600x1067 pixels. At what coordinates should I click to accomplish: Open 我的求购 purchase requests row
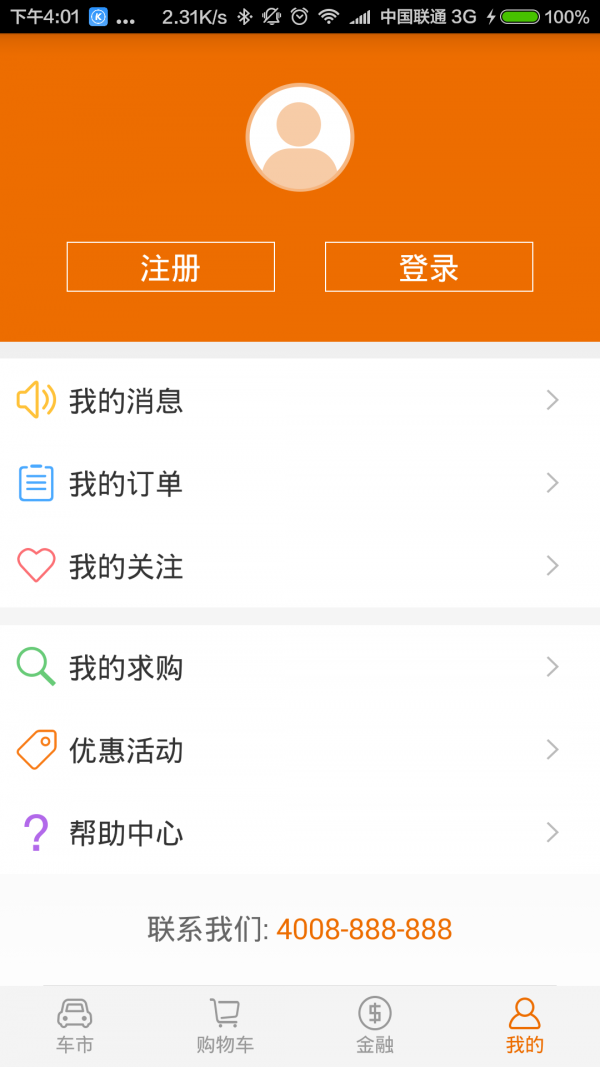coord(300,667)
